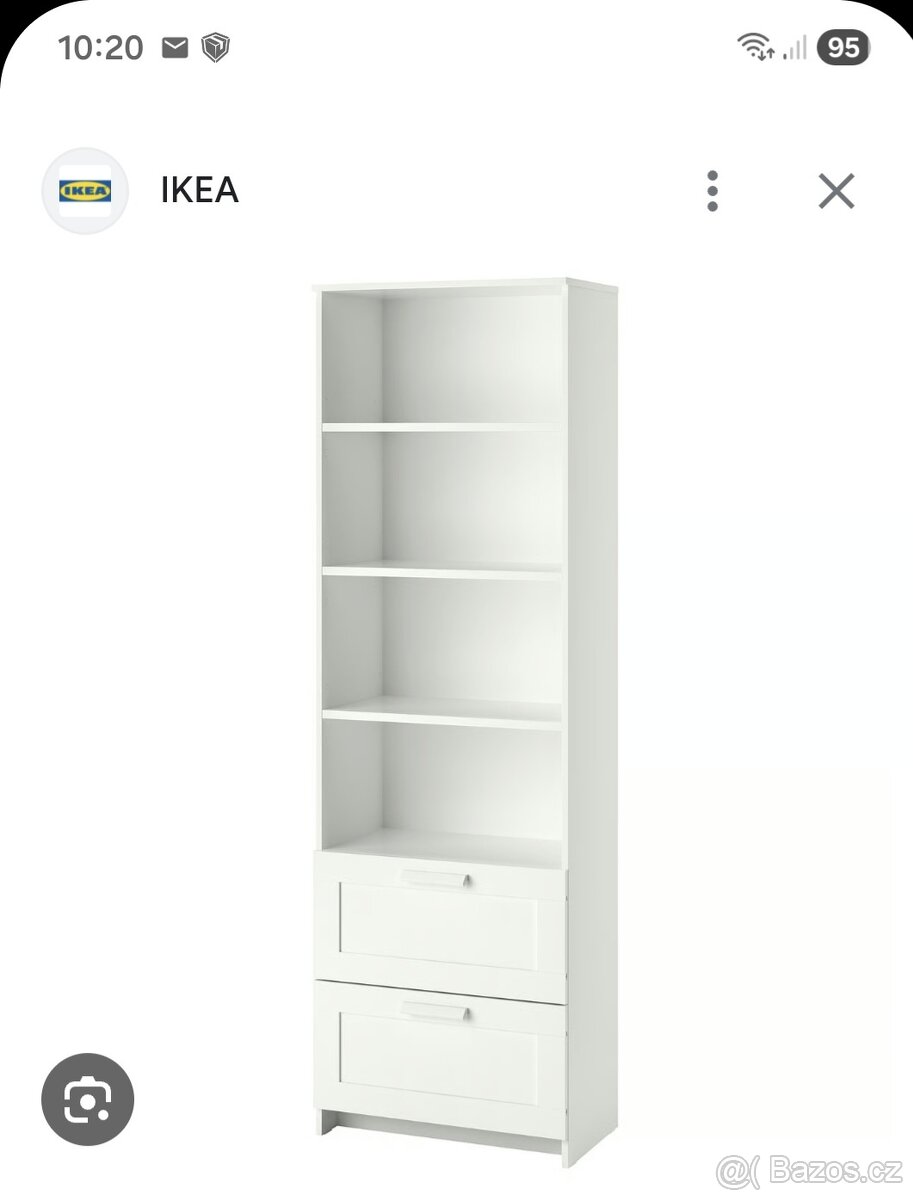Open the IKEA source site

199,190
